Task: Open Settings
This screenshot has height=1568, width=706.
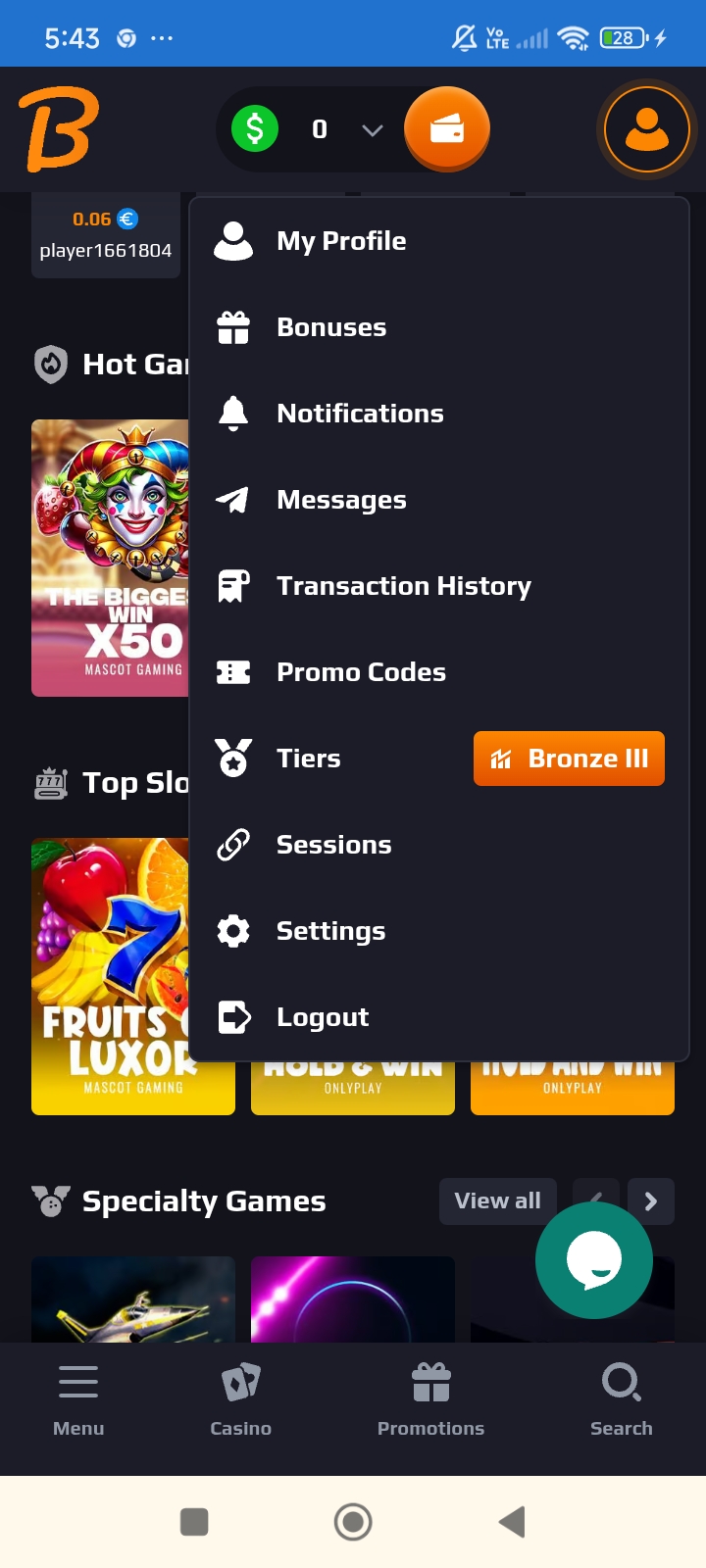Action: [329, 931]
